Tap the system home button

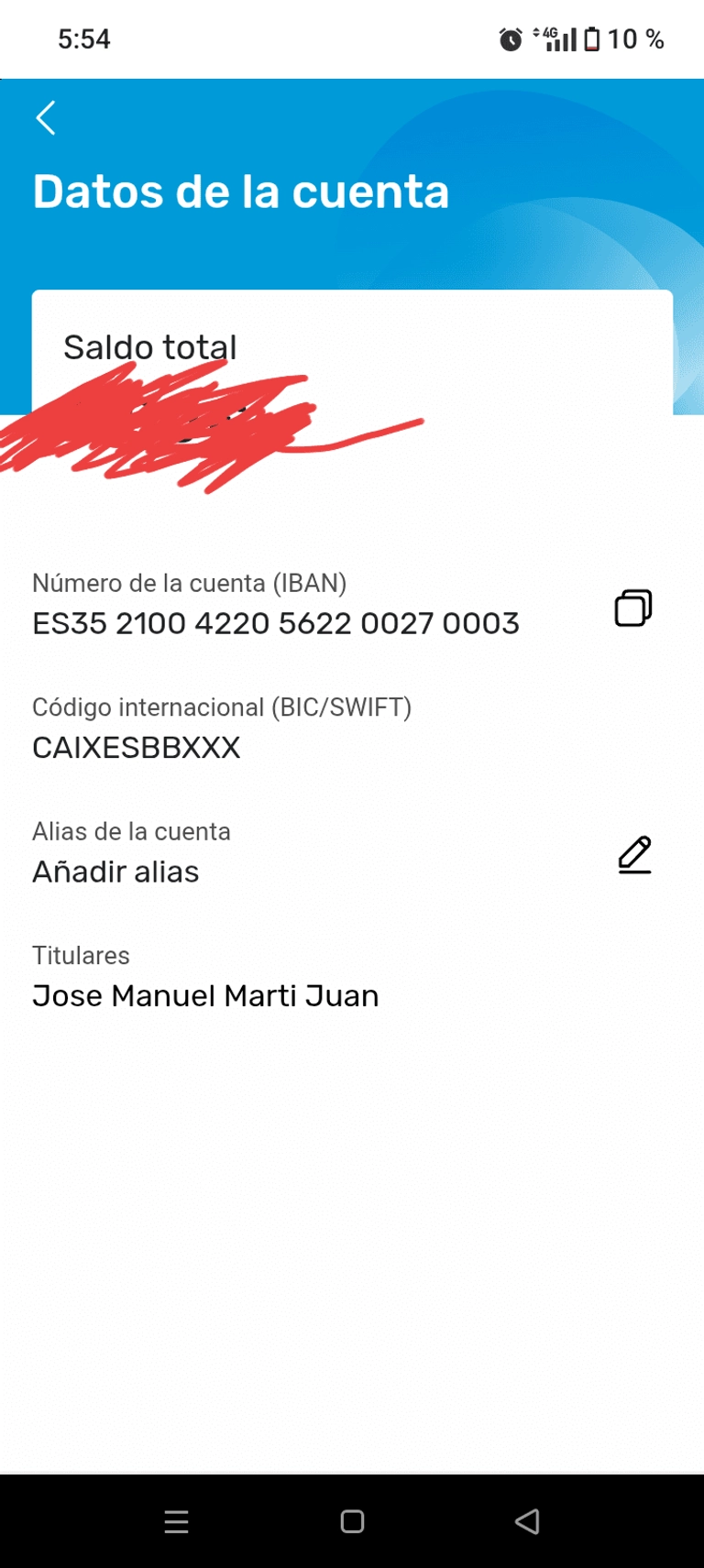tap(352, 1522)
